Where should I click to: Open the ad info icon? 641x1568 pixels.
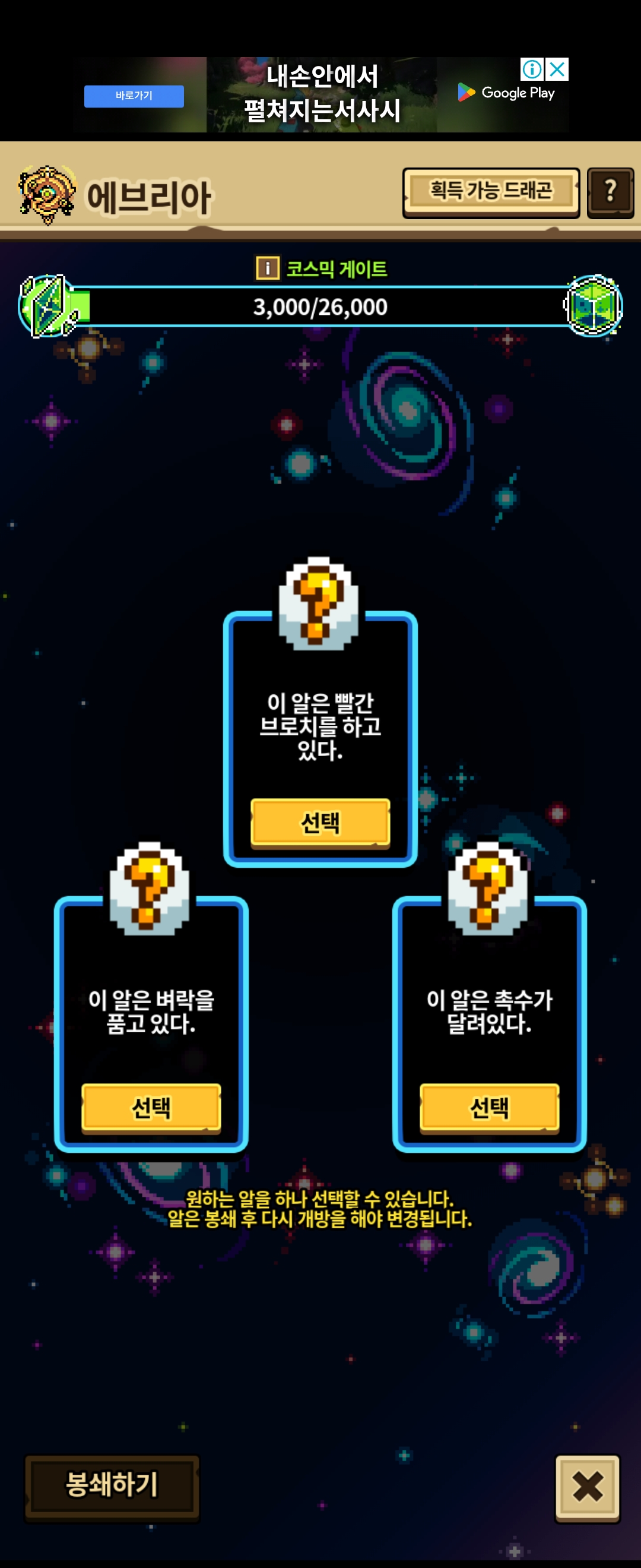(532, 69)
